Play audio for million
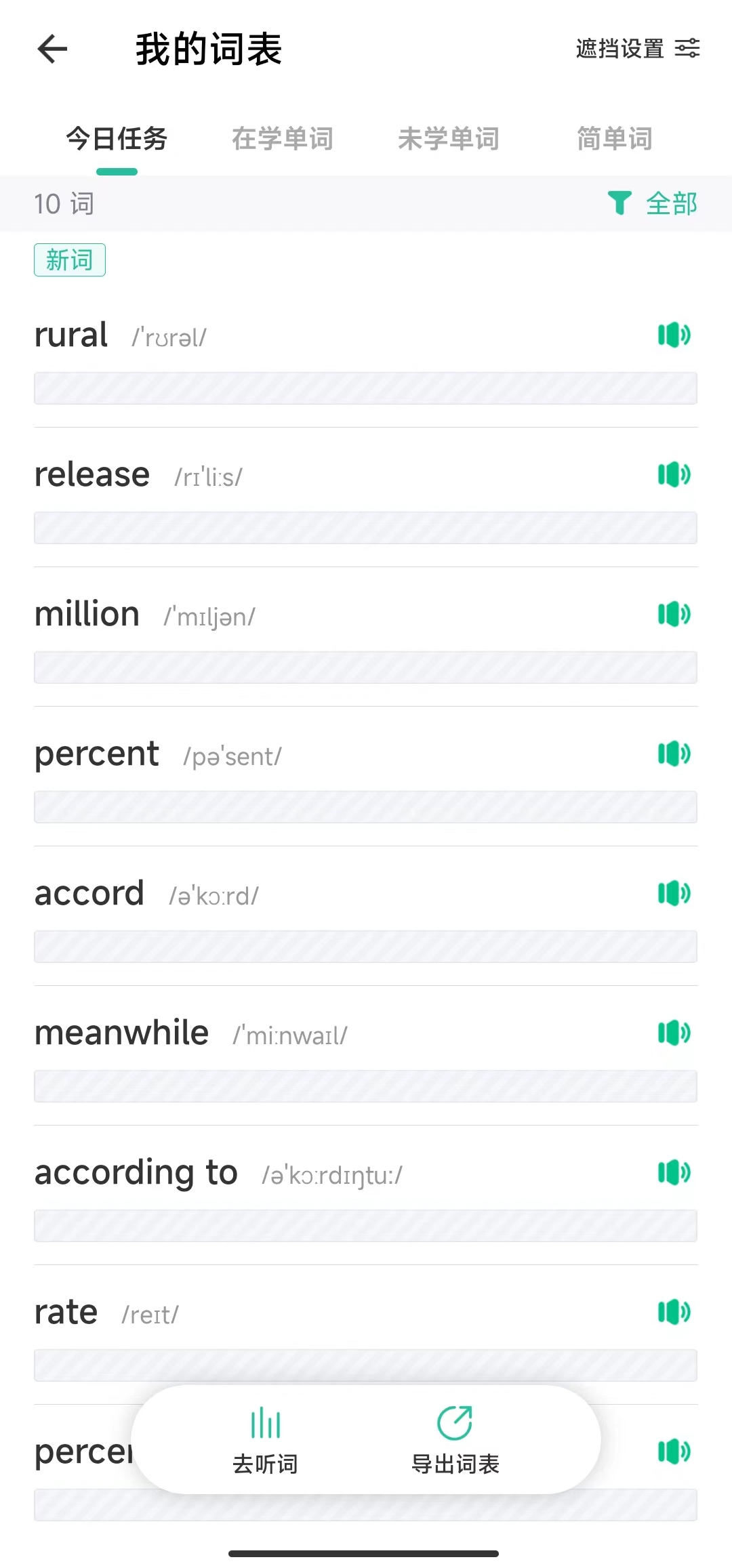This screenshot has height=1568, width=732. (x=674, y=614)
